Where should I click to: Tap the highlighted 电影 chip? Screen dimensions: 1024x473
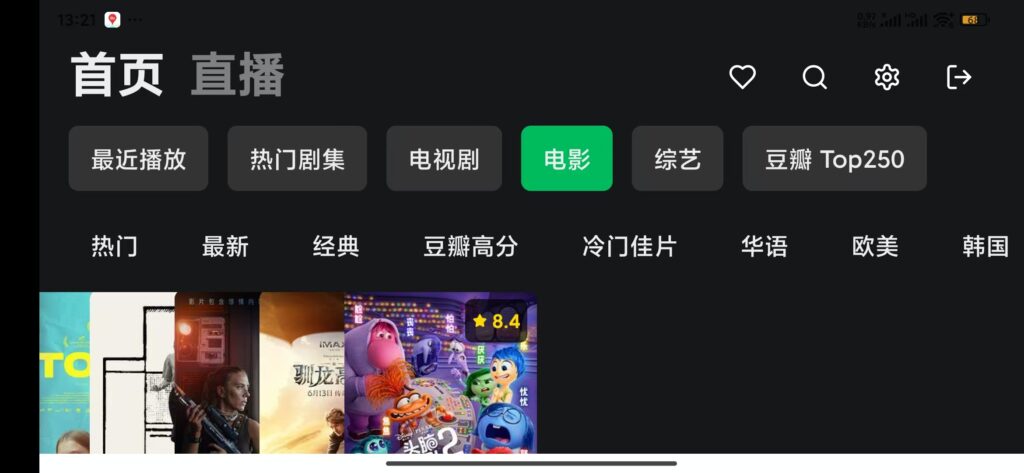tap(566, 159)
